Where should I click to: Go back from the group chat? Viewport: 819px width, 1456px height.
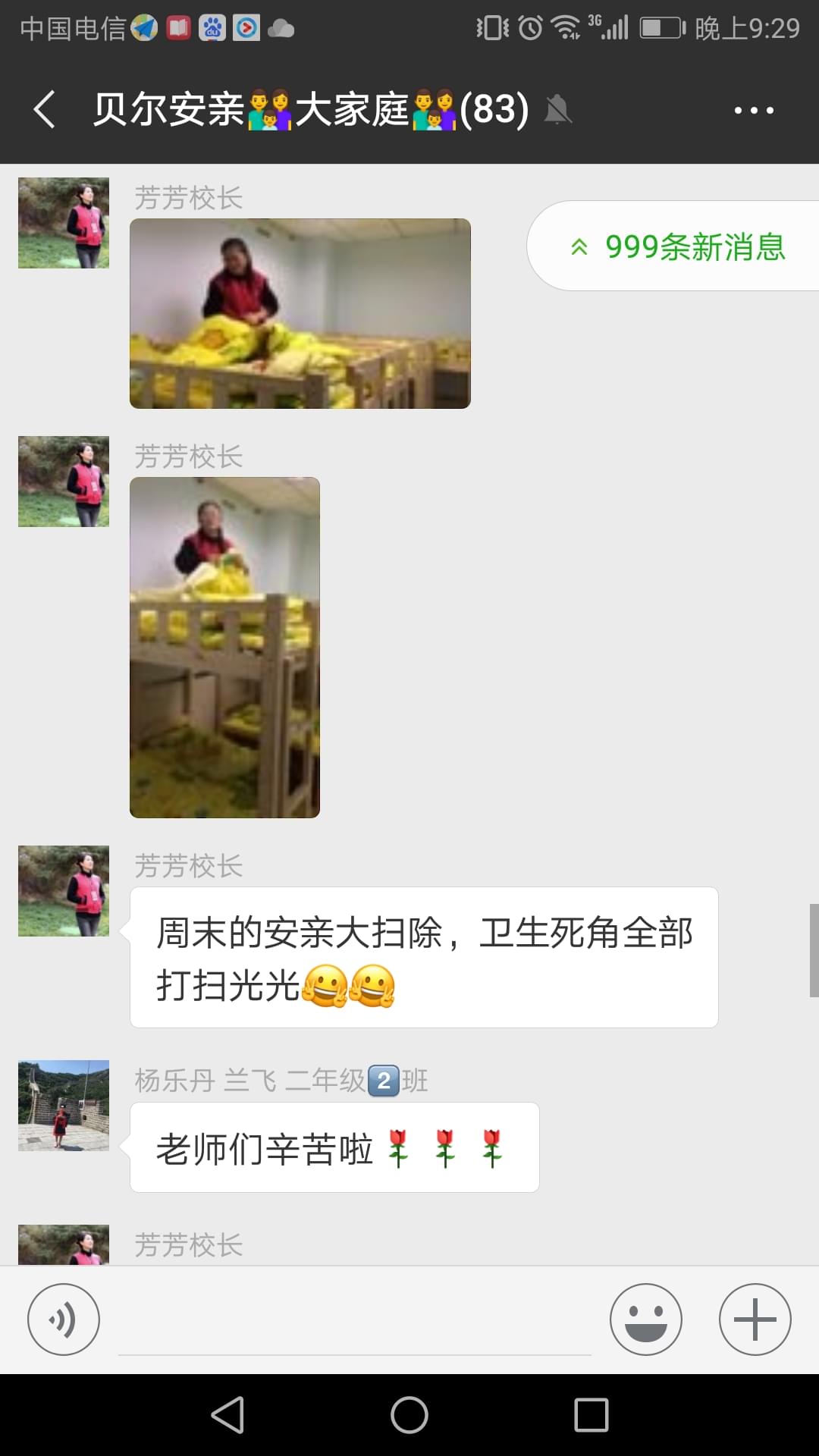pyautogui.click(x=44, y=110)
